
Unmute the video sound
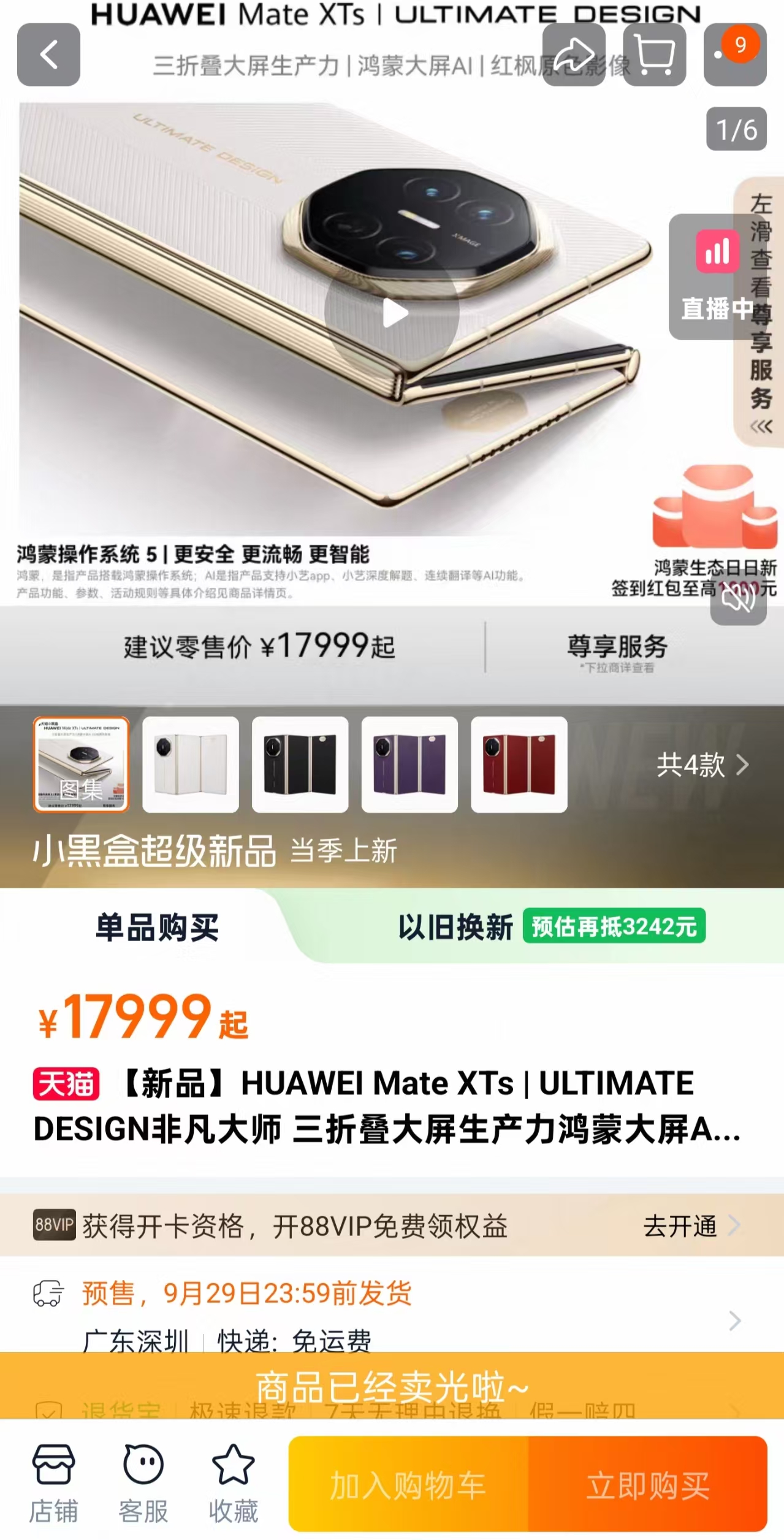(x=738, y=598)
